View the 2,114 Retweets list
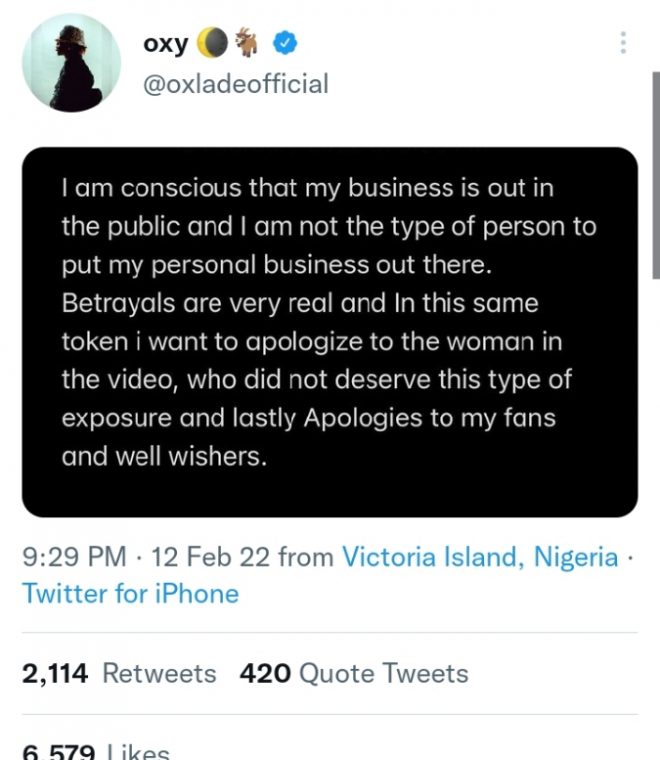 [119, 674]
